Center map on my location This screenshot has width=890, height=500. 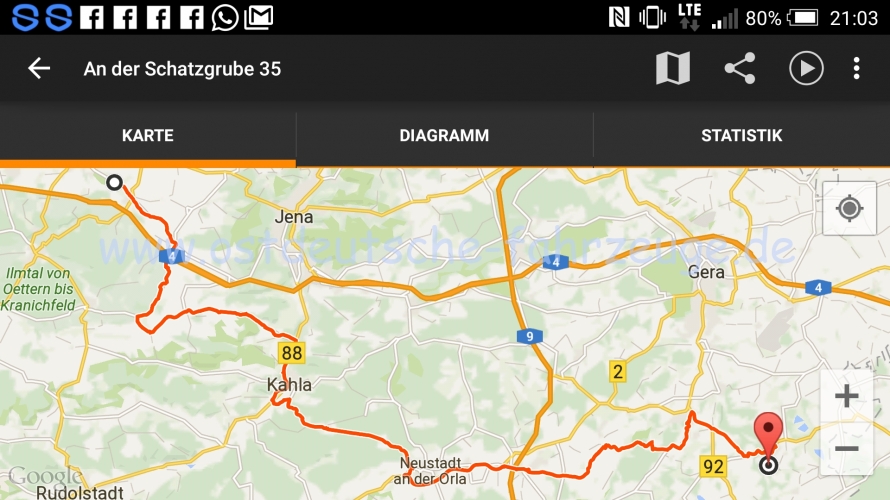point(849,209)
